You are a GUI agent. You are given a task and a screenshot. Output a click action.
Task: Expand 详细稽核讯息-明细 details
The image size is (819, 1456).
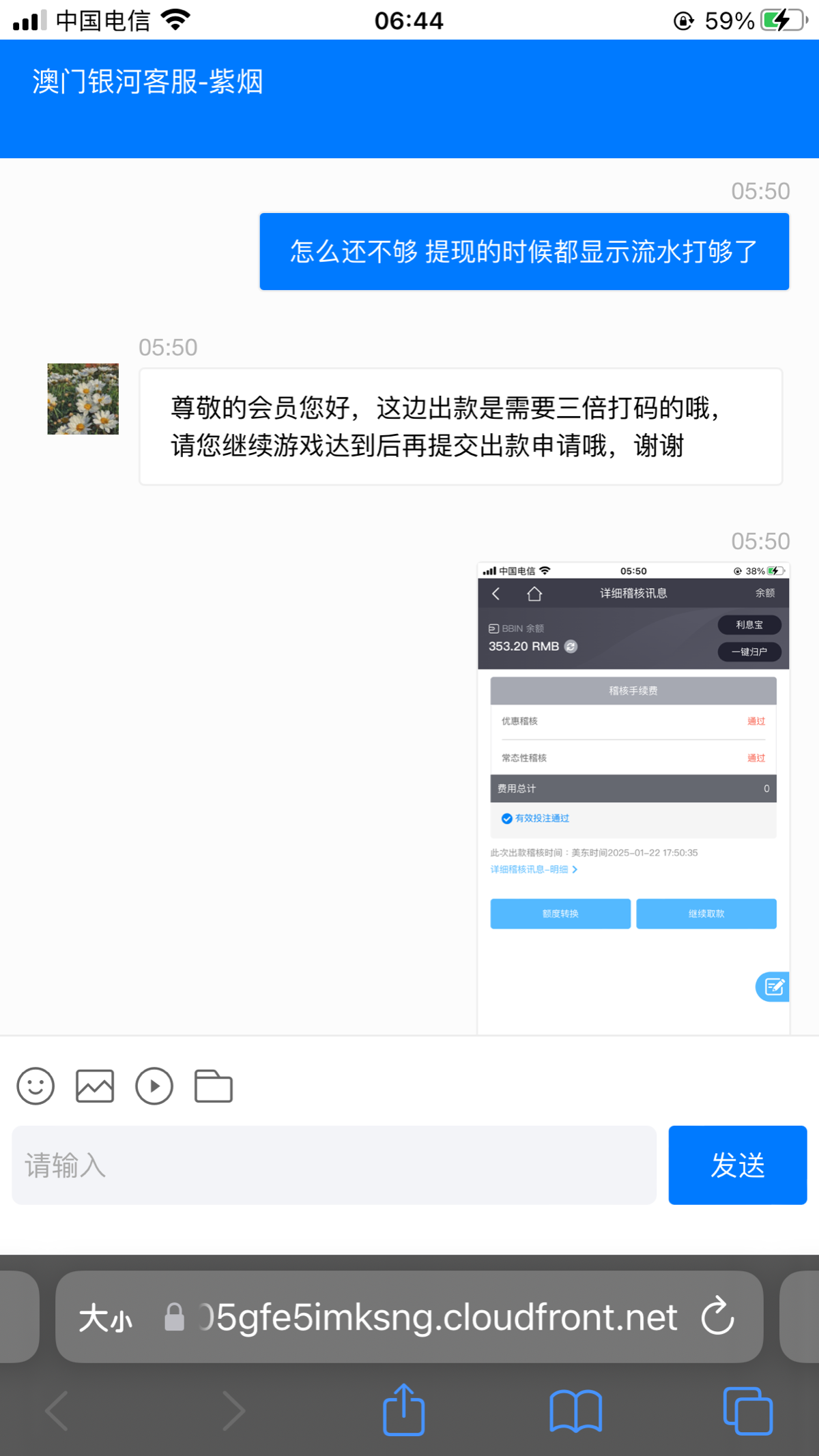pos(532,869)
